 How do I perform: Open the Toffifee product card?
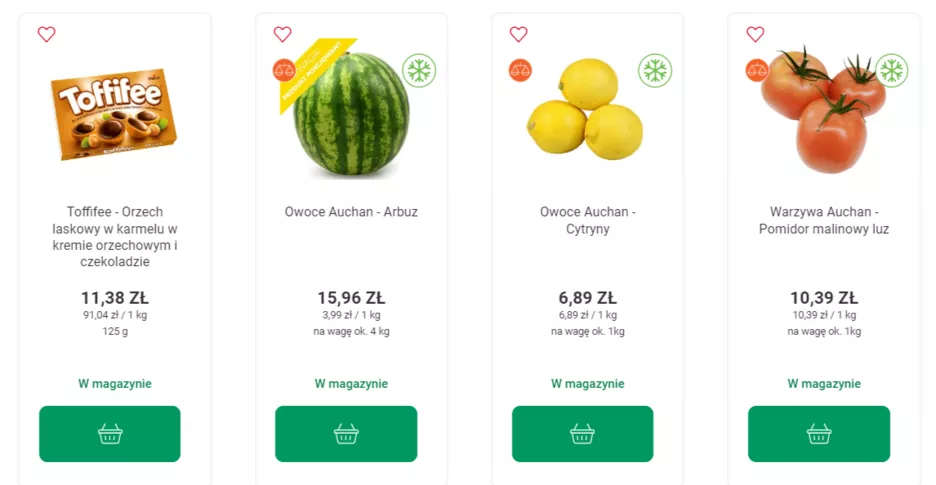coord(114,237)
